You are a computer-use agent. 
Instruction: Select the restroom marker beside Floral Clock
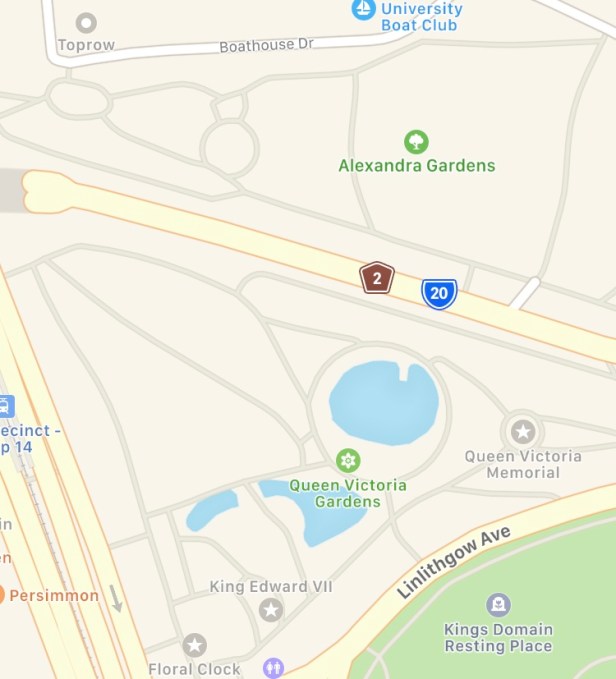273,667
